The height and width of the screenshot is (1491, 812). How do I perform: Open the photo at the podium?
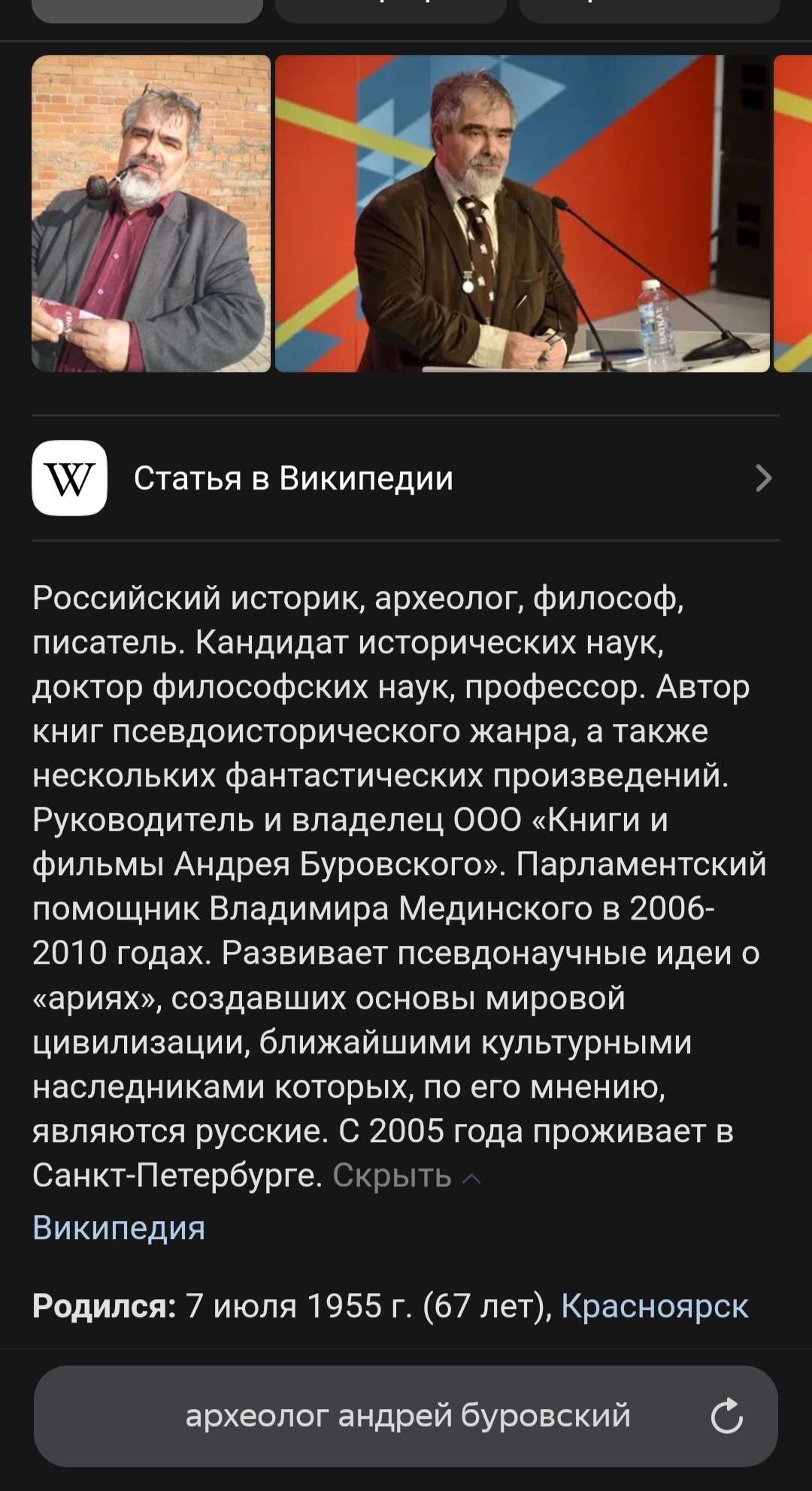pos(523,214)
